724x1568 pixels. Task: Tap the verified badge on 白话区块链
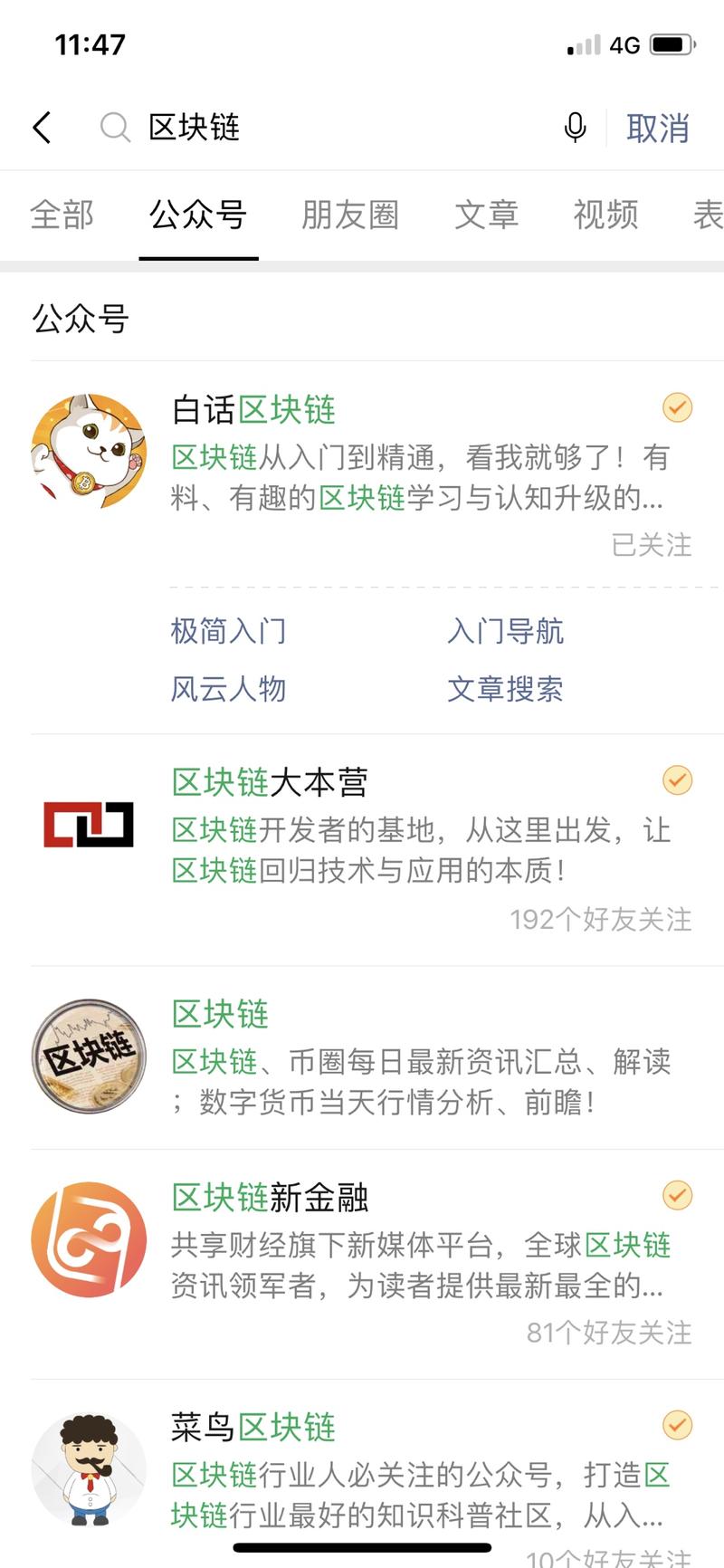pos(676,408)
